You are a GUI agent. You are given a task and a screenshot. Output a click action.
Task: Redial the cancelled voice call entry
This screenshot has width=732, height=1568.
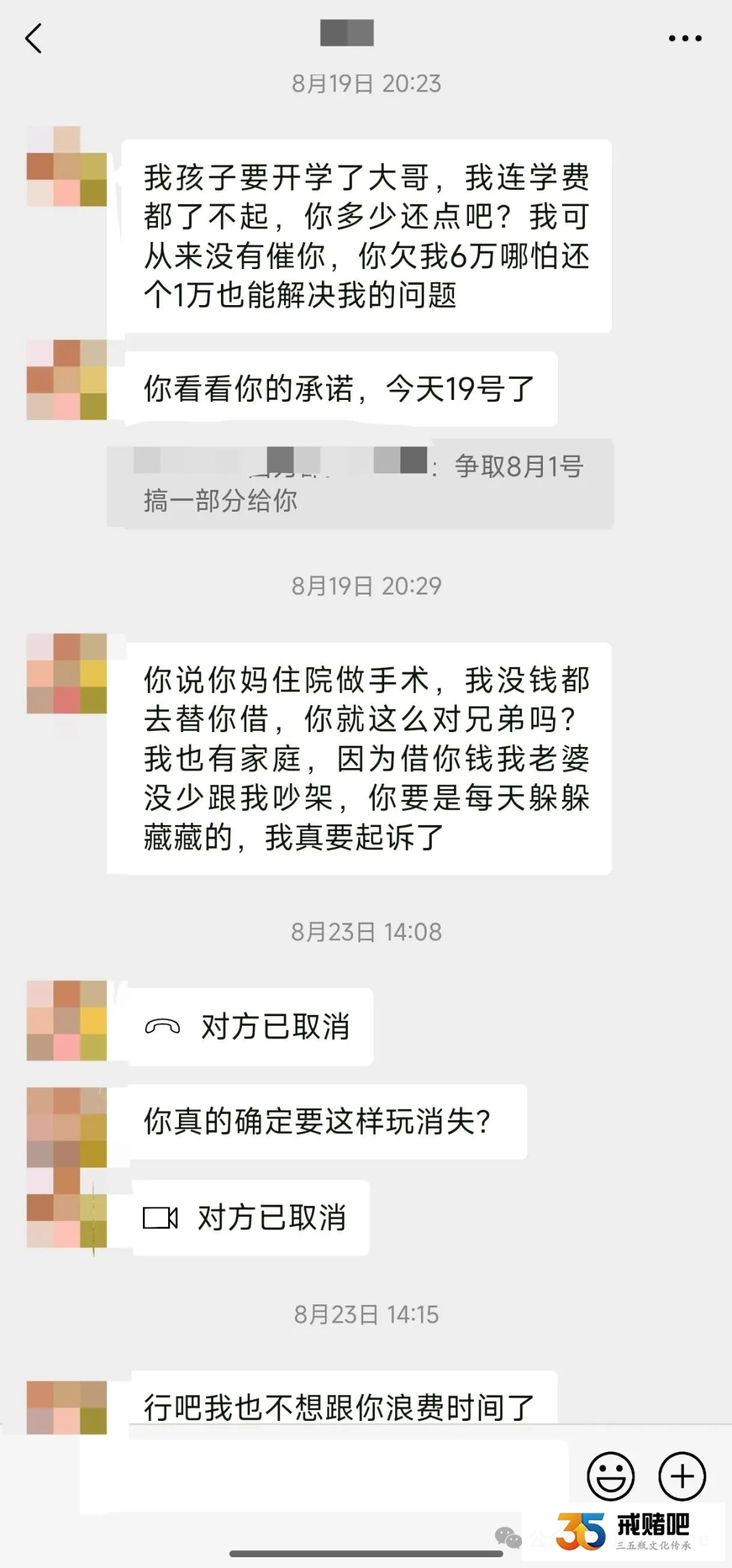tap(249, 1026)
